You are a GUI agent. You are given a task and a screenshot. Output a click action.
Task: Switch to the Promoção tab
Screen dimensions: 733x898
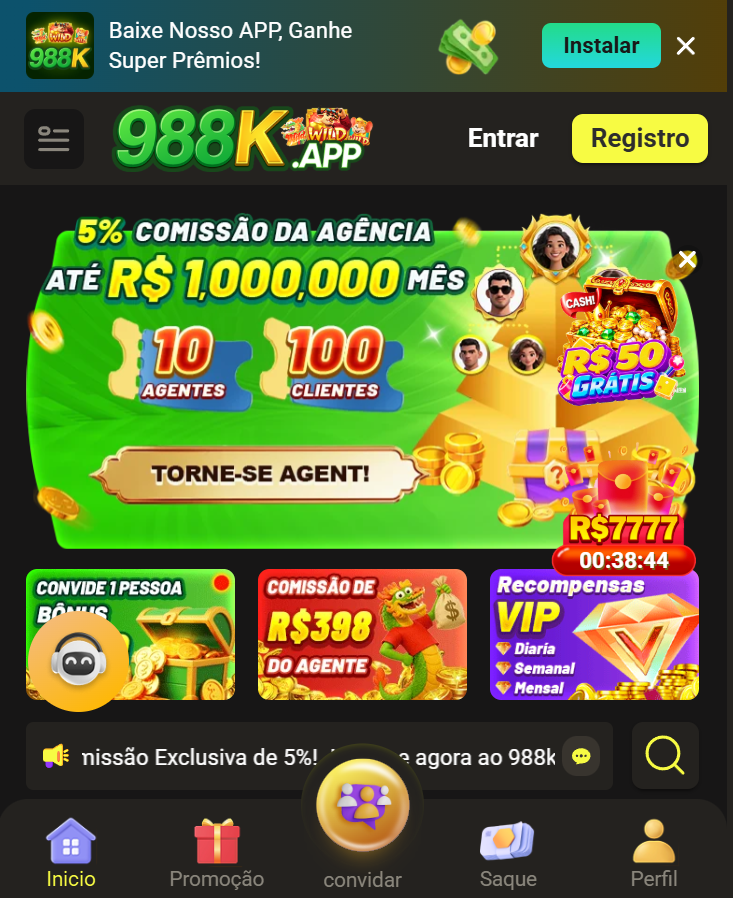point(216,853)
